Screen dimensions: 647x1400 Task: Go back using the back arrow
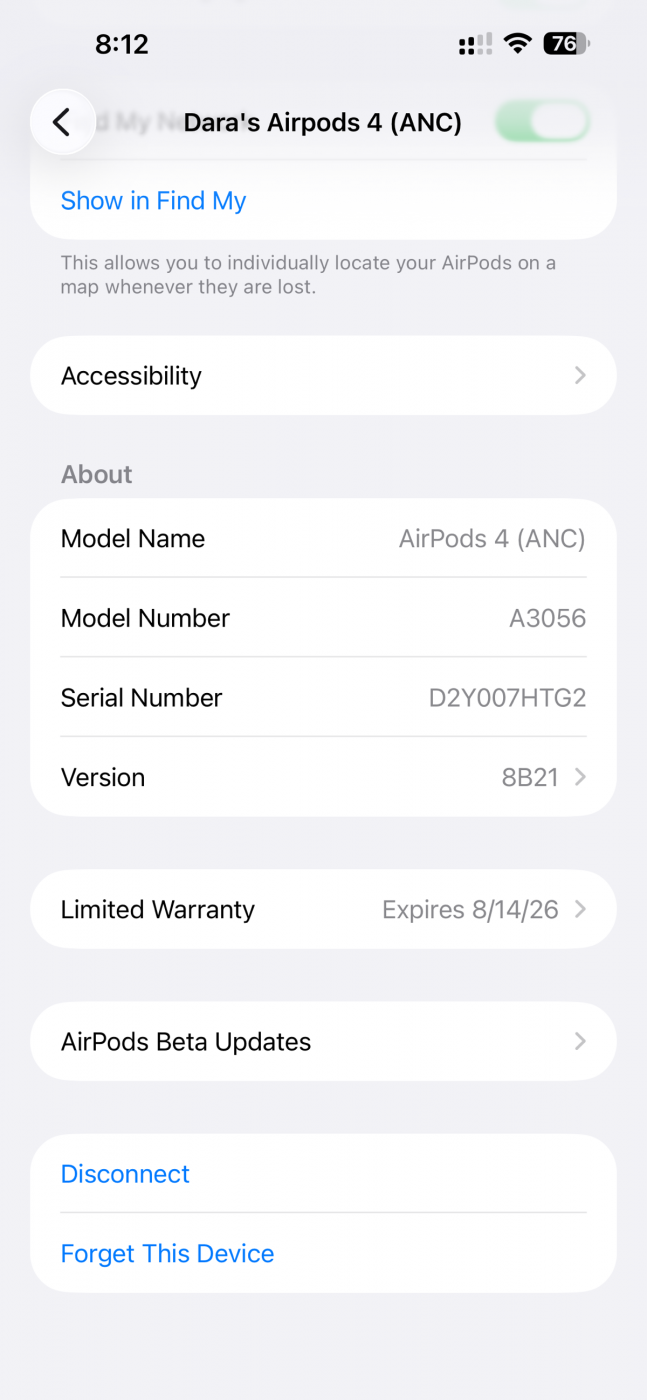pyautogui.click(x=62, y=122)
